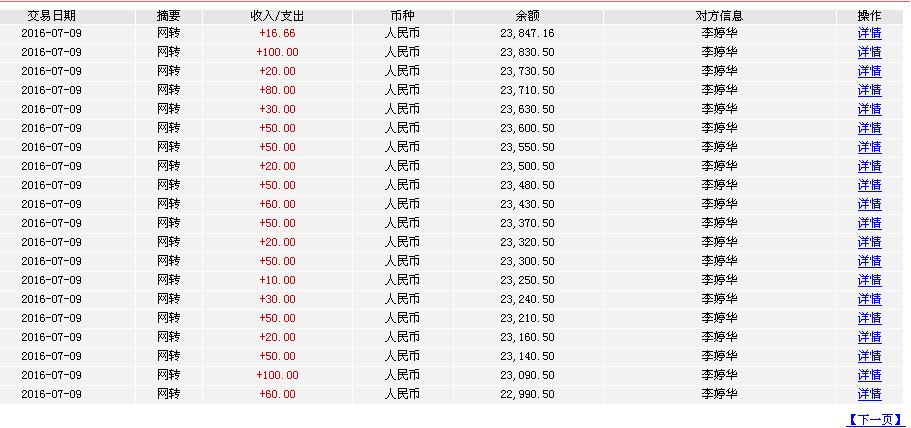Open 详情 for the 23,430.50 balance row

(869, 204)
